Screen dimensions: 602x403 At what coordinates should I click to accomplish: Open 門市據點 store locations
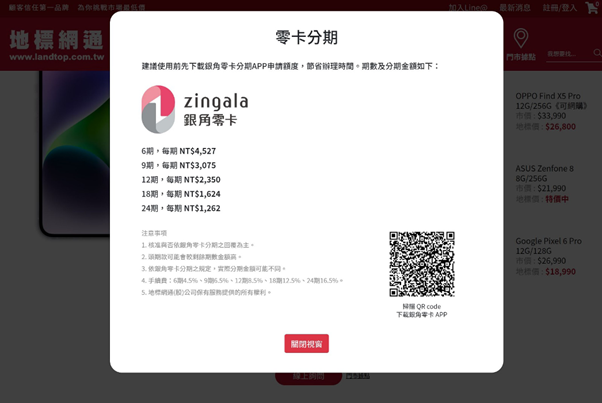[520, 44]
